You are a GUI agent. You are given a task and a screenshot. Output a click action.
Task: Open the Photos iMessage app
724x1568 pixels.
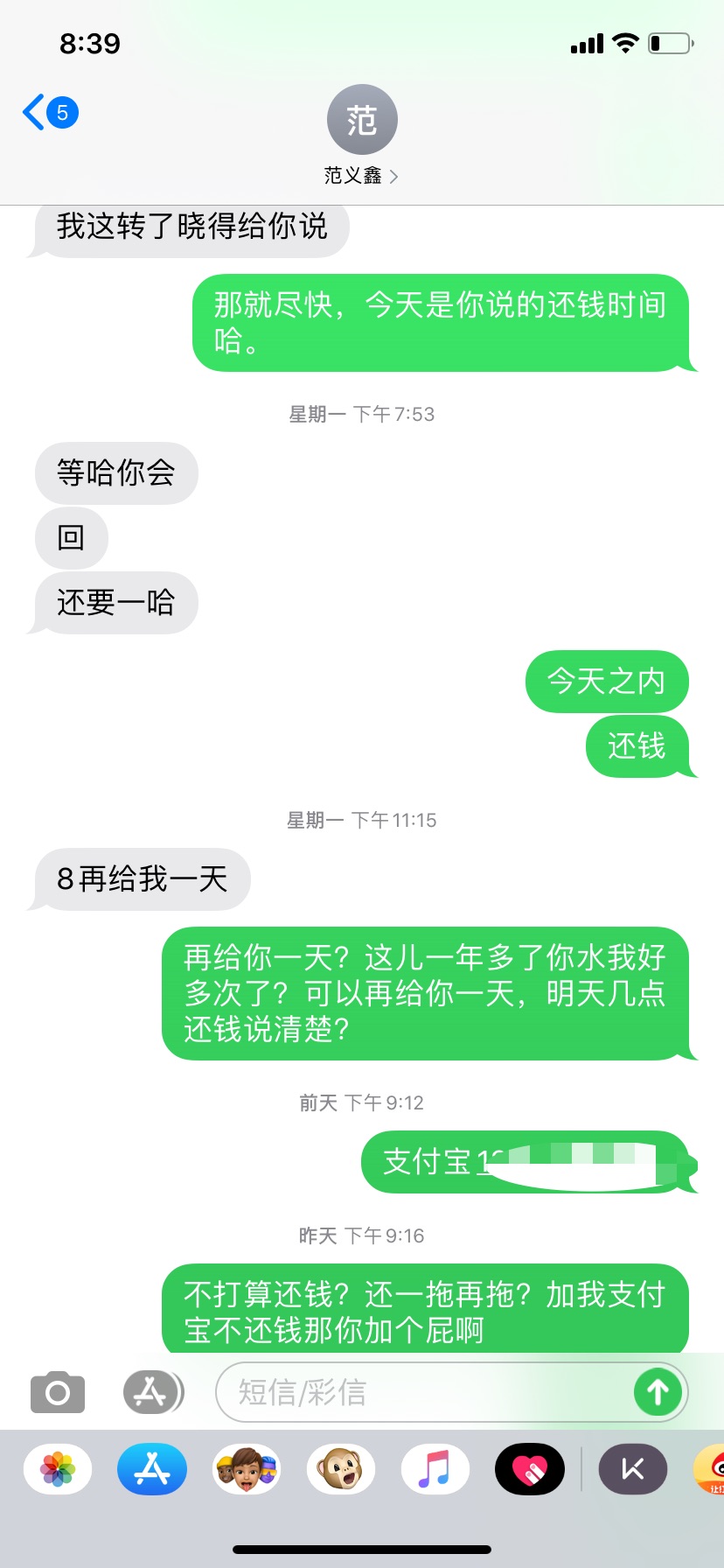coord(58,1469)
